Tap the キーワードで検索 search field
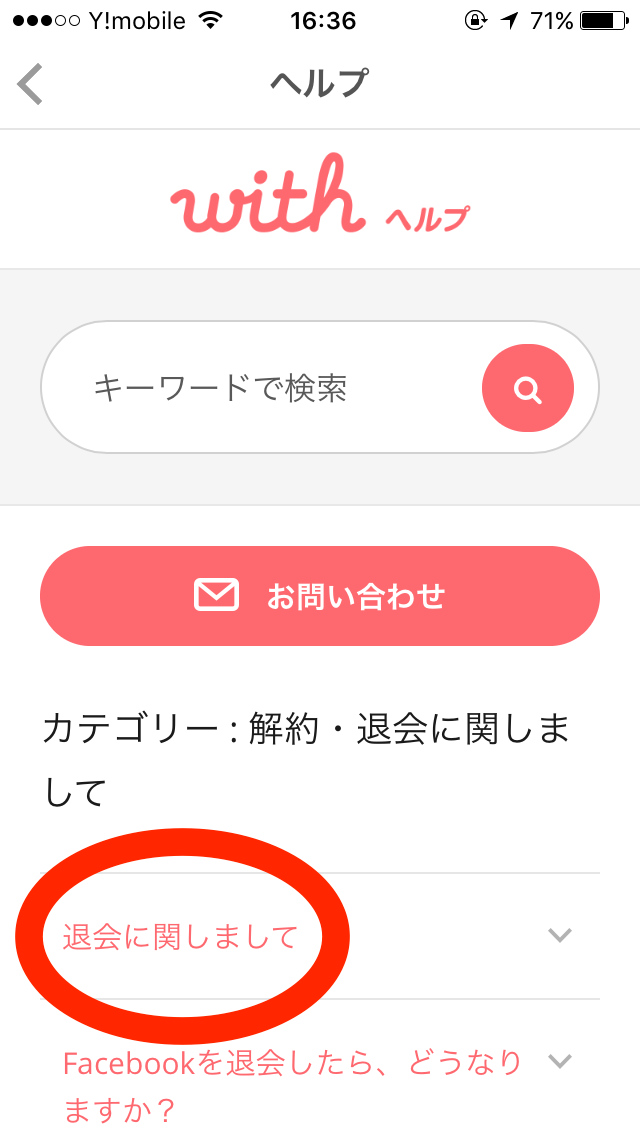640x1136 pixels. point(260,388)
